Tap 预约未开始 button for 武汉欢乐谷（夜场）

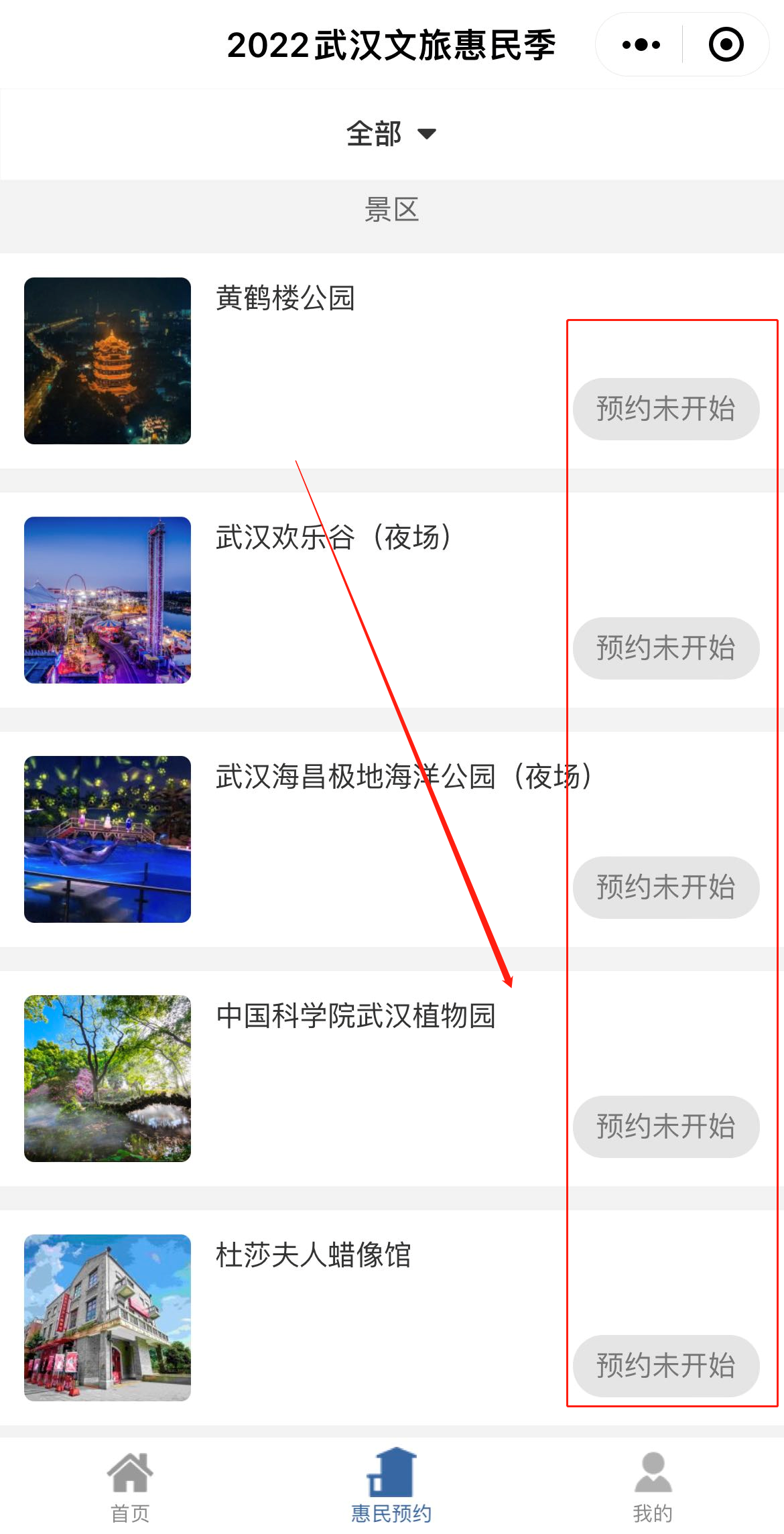click(665, 648)
